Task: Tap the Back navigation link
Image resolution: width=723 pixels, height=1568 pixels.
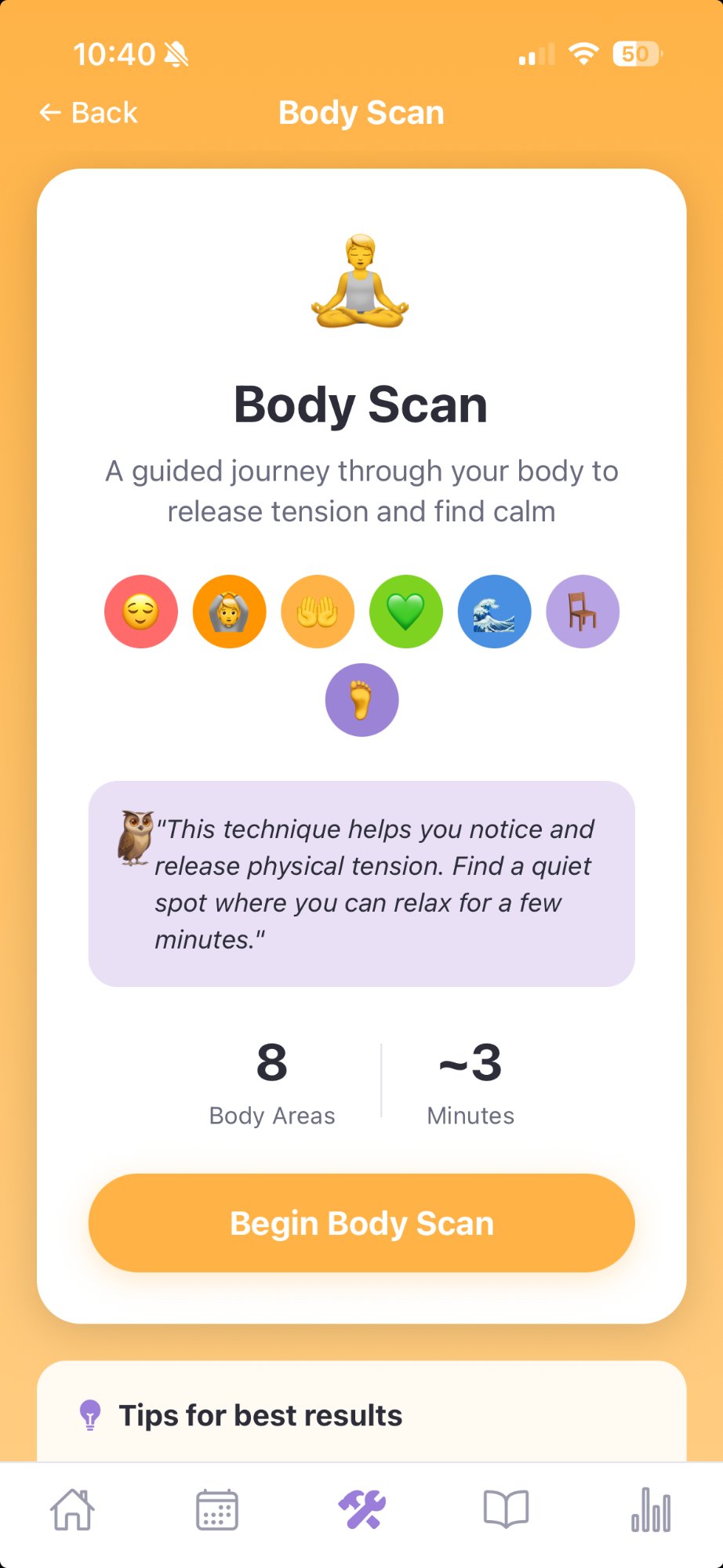Action: coord(88,112)
